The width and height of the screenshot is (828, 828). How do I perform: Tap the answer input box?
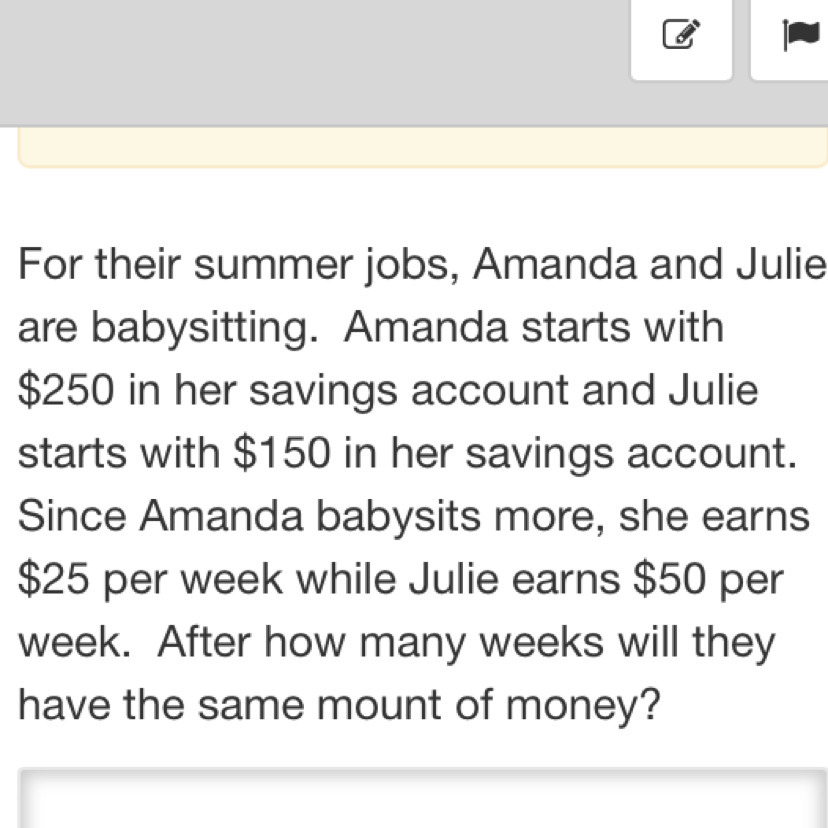coord(420,799)
